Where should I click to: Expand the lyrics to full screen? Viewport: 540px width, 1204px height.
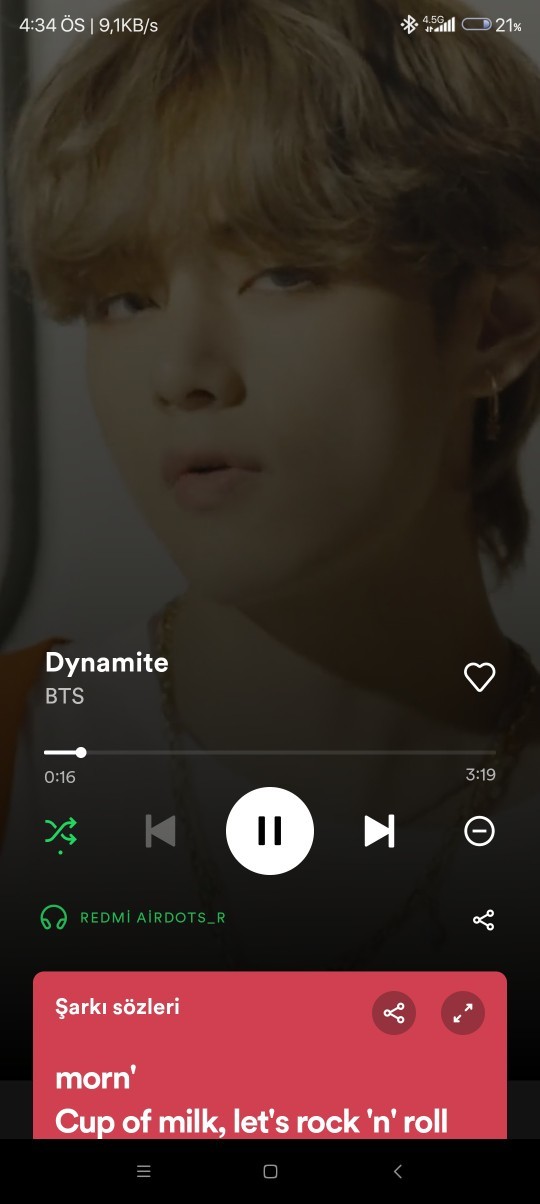463,1013
